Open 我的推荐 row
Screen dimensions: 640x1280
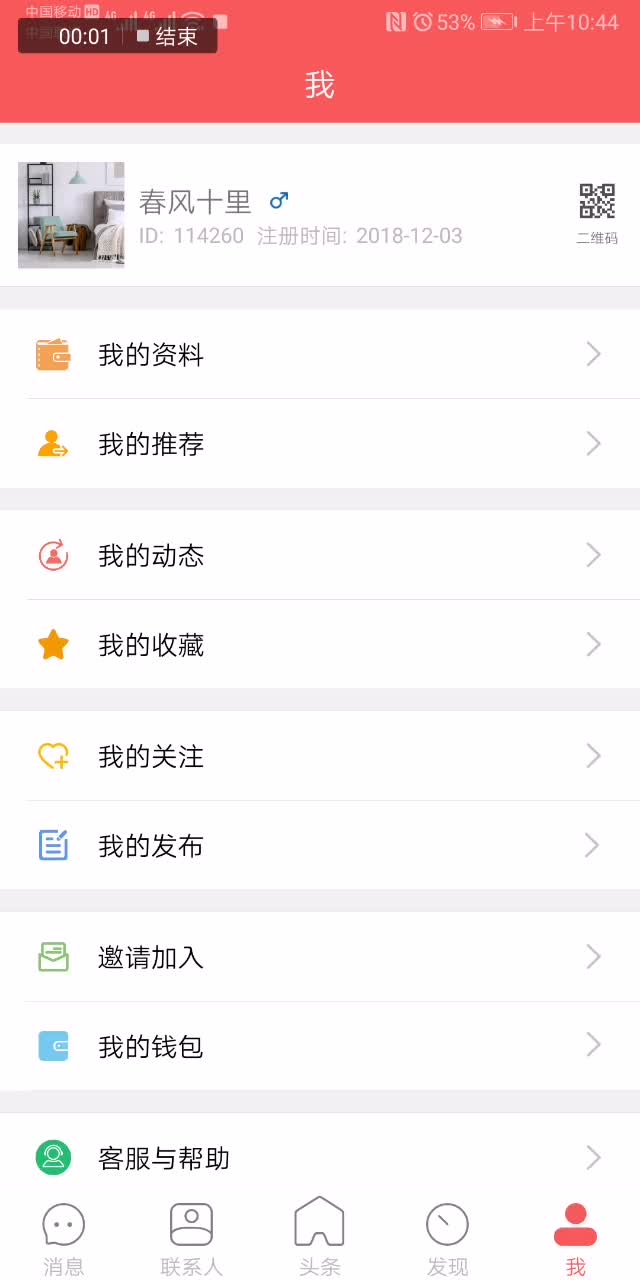click(320, 444)
